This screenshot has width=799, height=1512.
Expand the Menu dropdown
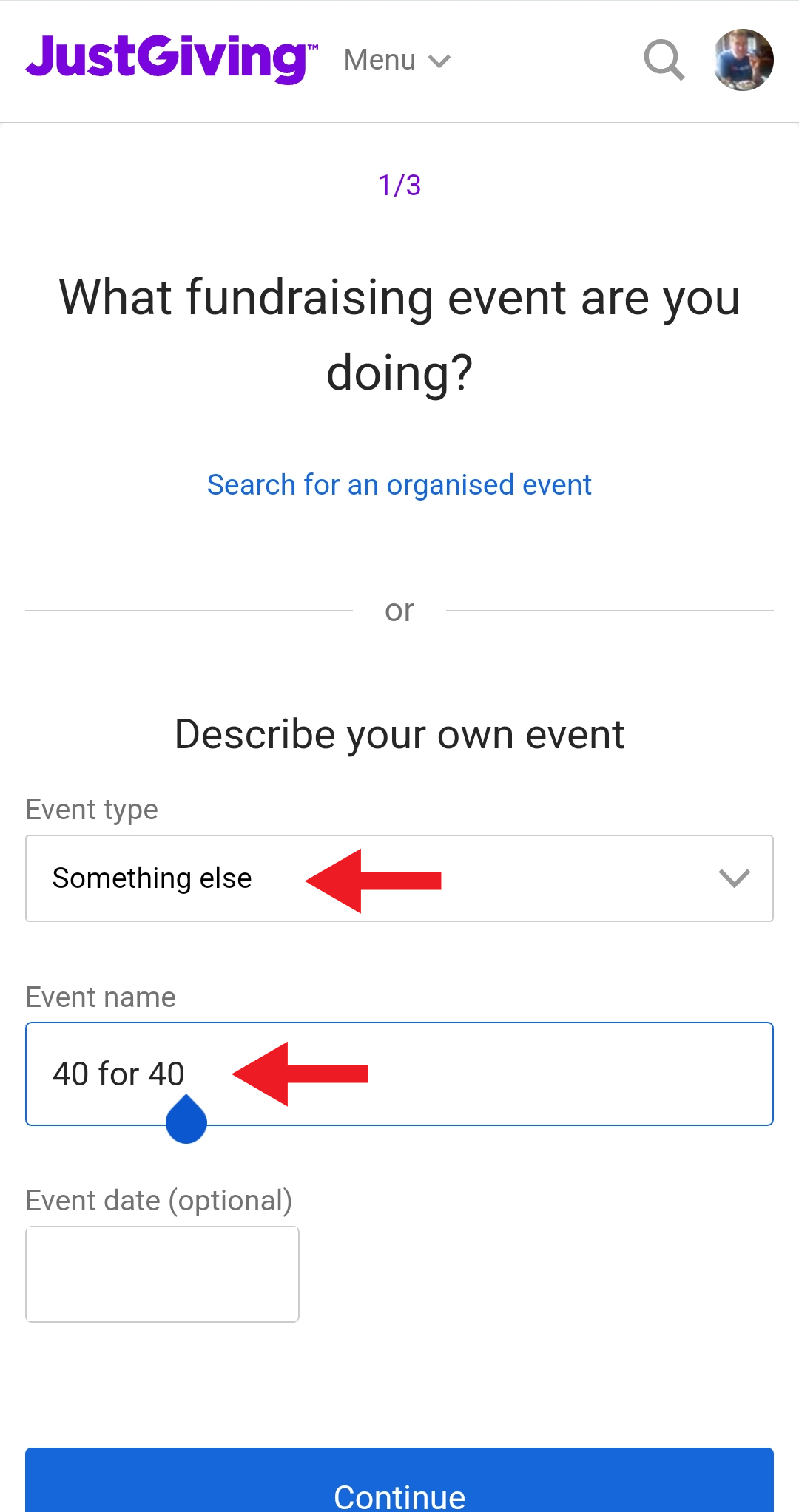397,60
